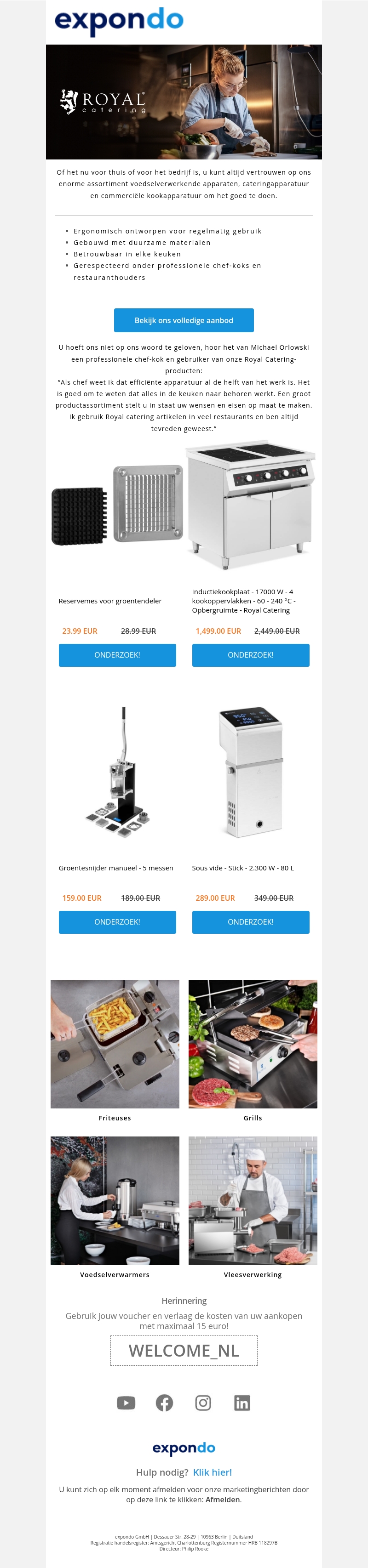The width and height of the screenshot is (368, 1568).
Task: Open the LinkedIn page icon
Action: pos(242,1403)
